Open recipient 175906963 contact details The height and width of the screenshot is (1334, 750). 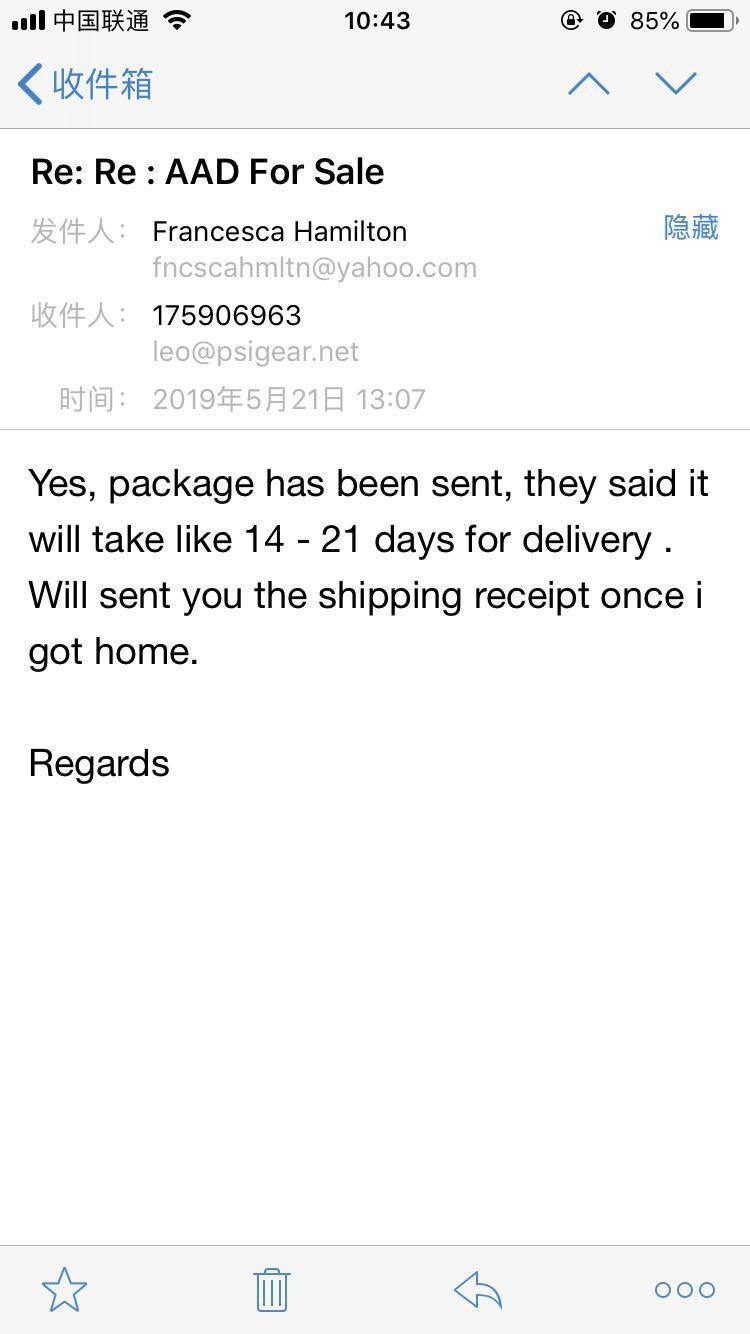click(226, 315)
